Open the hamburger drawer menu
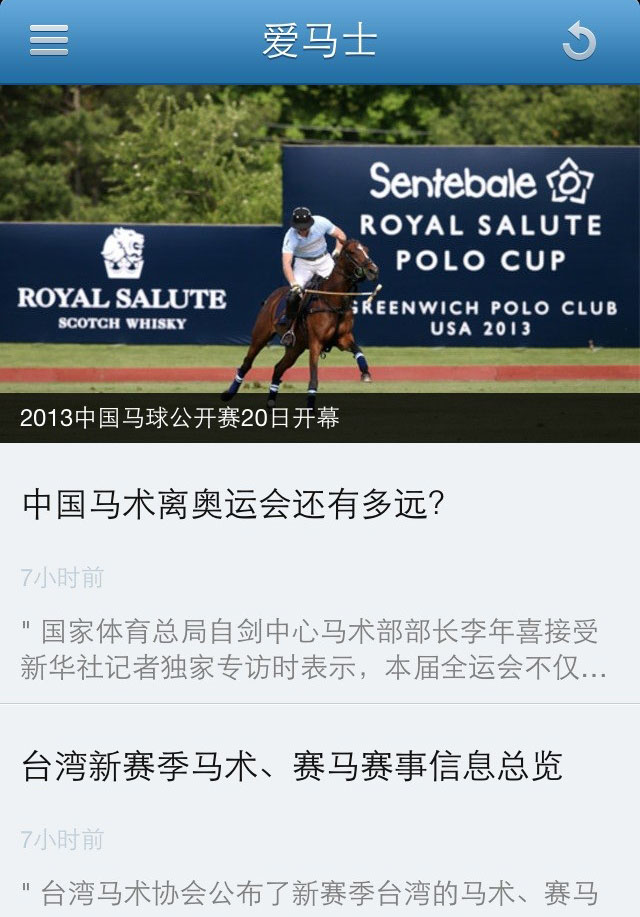 [48, 40]
